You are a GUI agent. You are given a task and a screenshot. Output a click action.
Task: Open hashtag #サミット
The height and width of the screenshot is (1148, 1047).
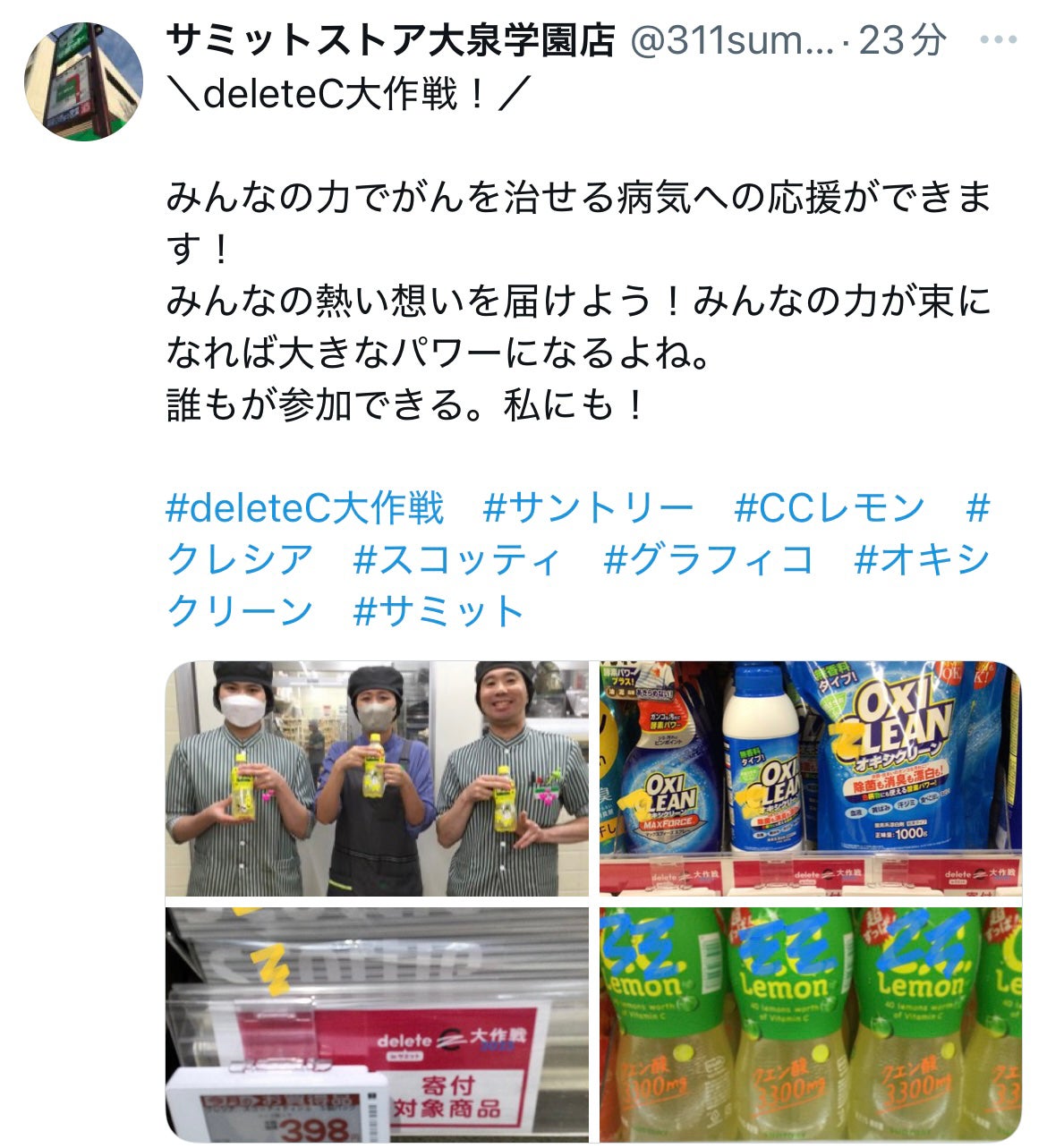coord(438,612)
